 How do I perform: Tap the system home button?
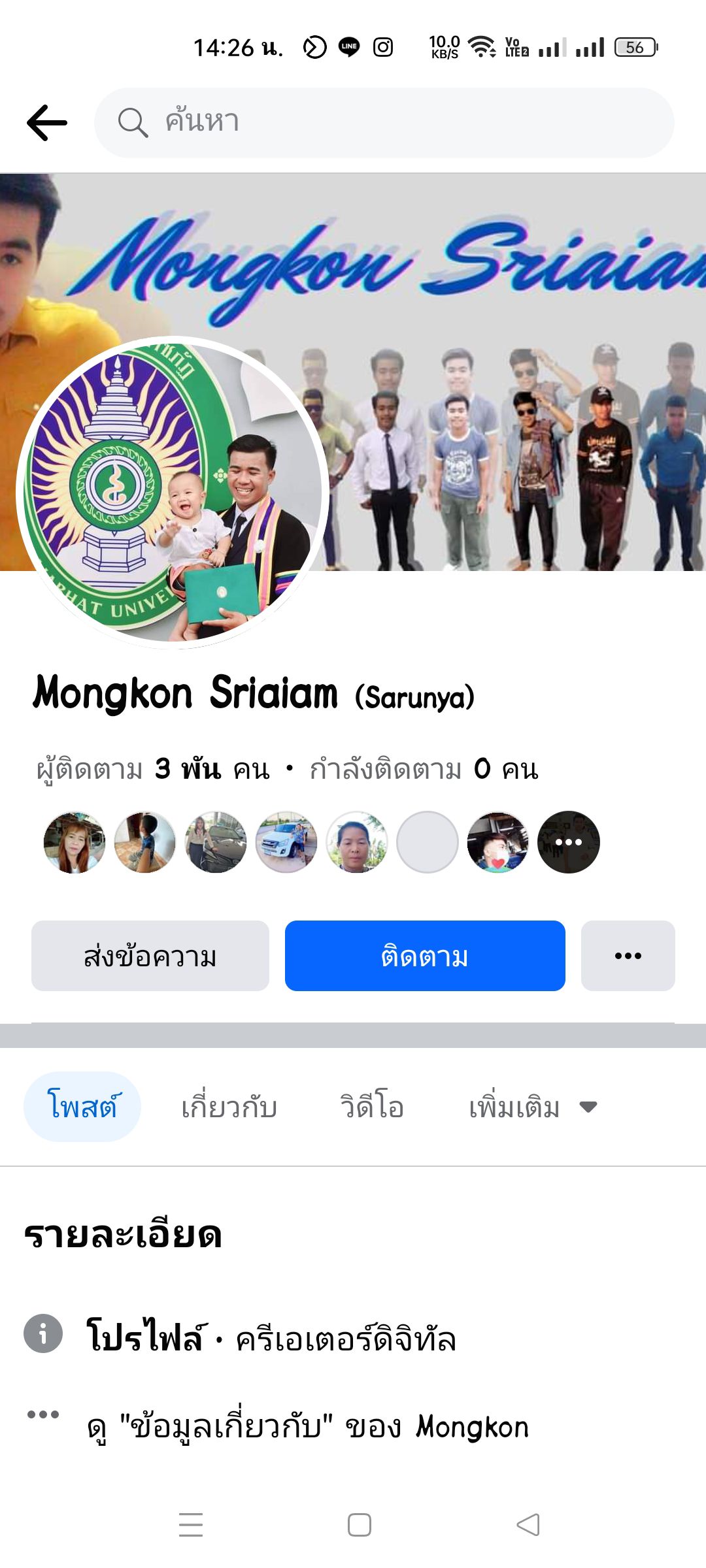[x=359, y=1525]
